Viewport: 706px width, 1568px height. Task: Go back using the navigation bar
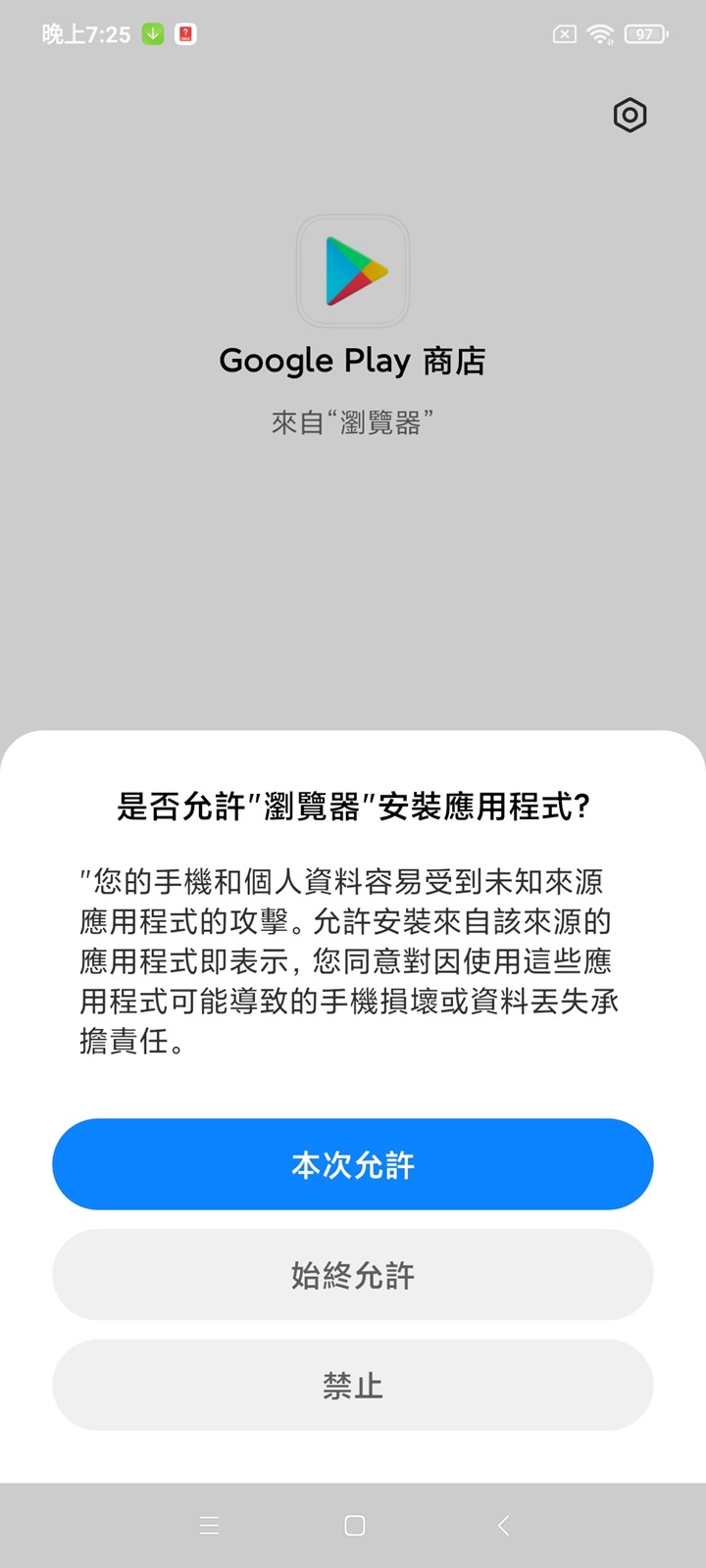tap(503, 1525)
